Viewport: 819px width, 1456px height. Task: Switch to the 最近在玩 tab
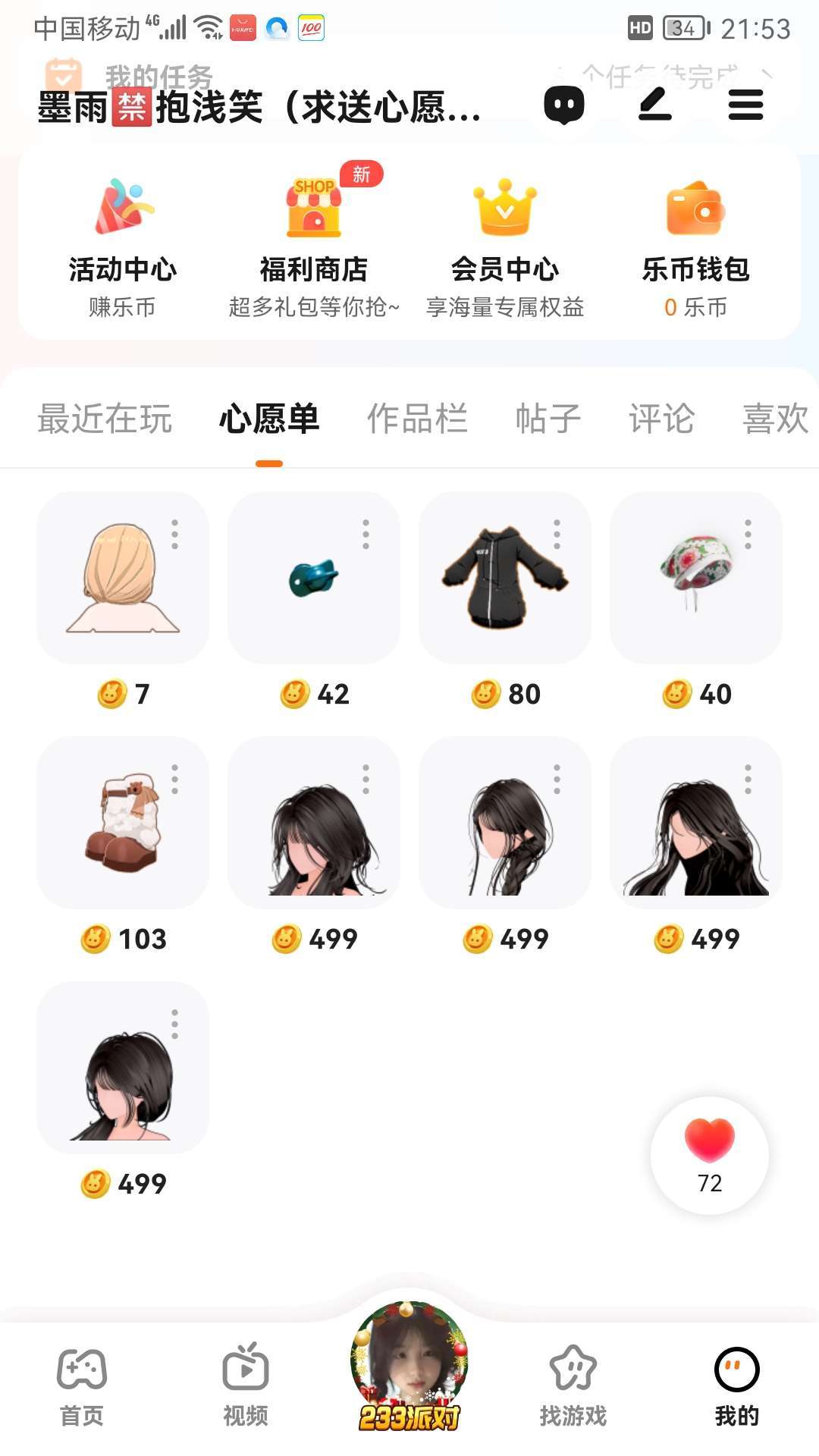tap(105, 419)
